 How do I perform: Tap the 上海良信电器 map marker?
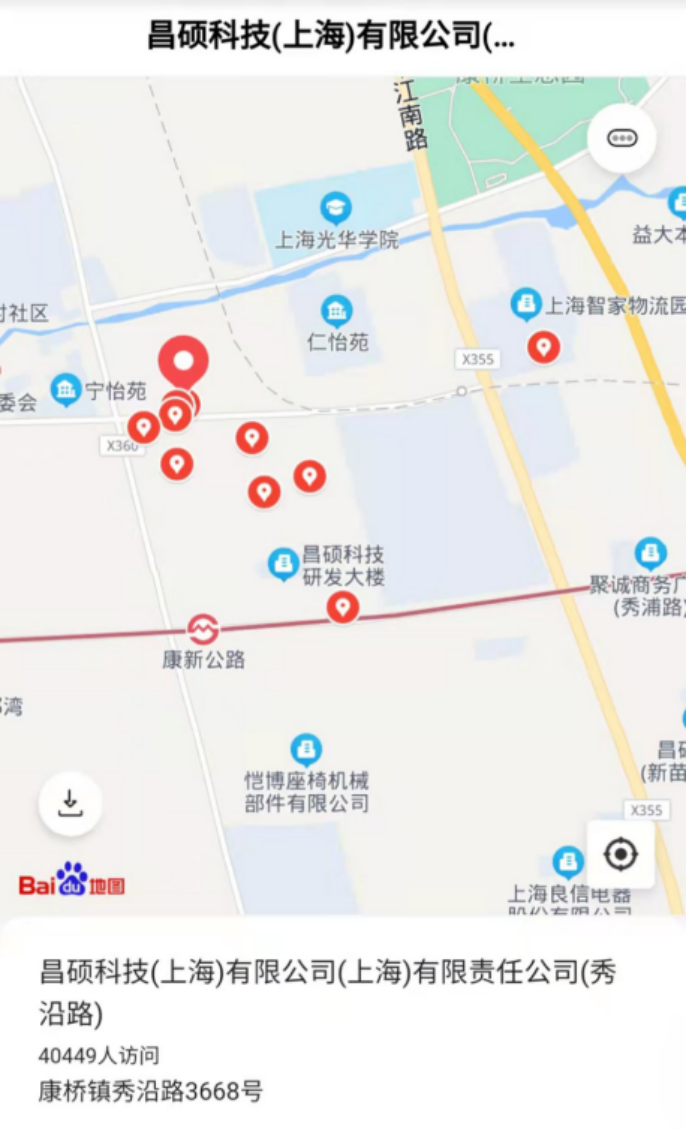(x=568, y=862)
